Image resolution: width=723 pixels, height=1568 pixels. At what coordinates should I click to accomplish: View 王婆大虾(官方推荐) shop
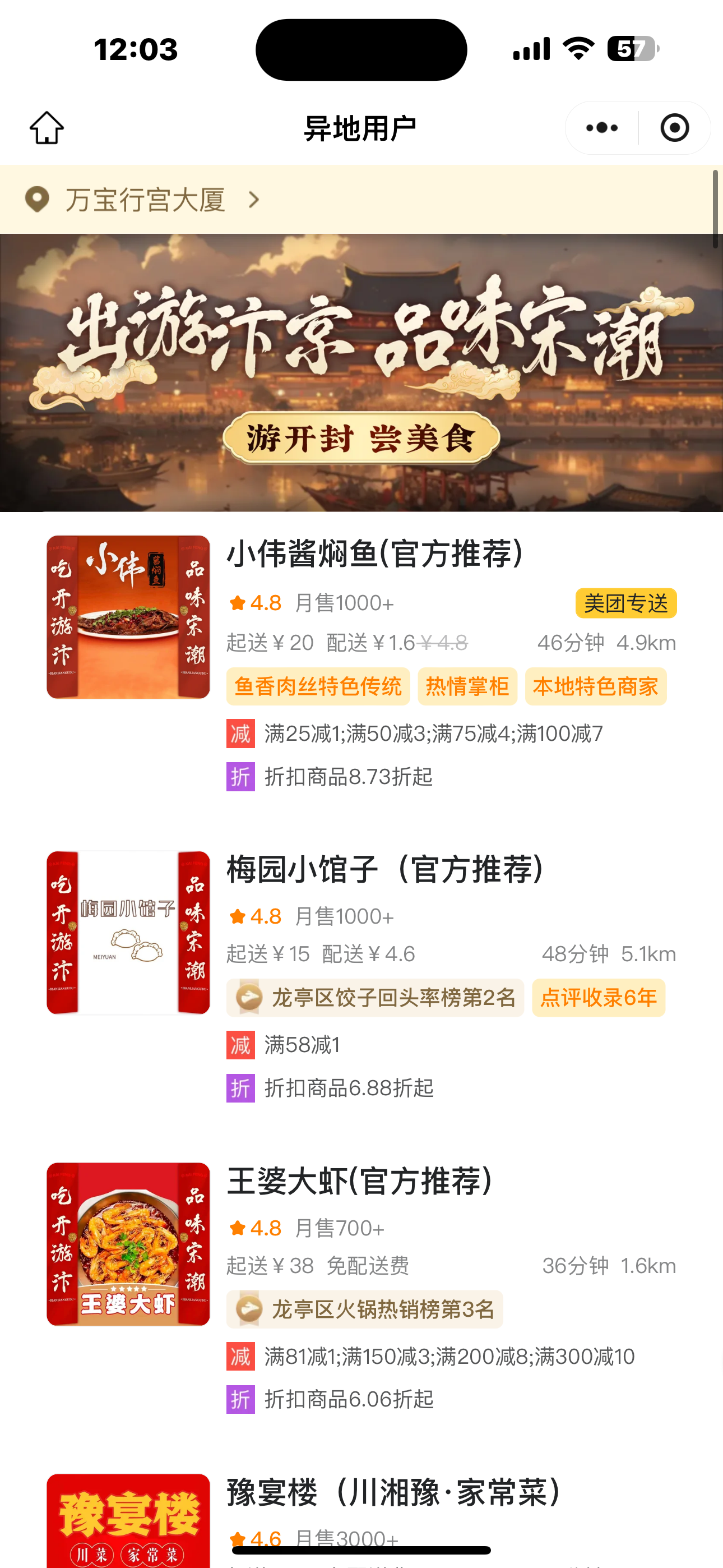(360, 1181)
